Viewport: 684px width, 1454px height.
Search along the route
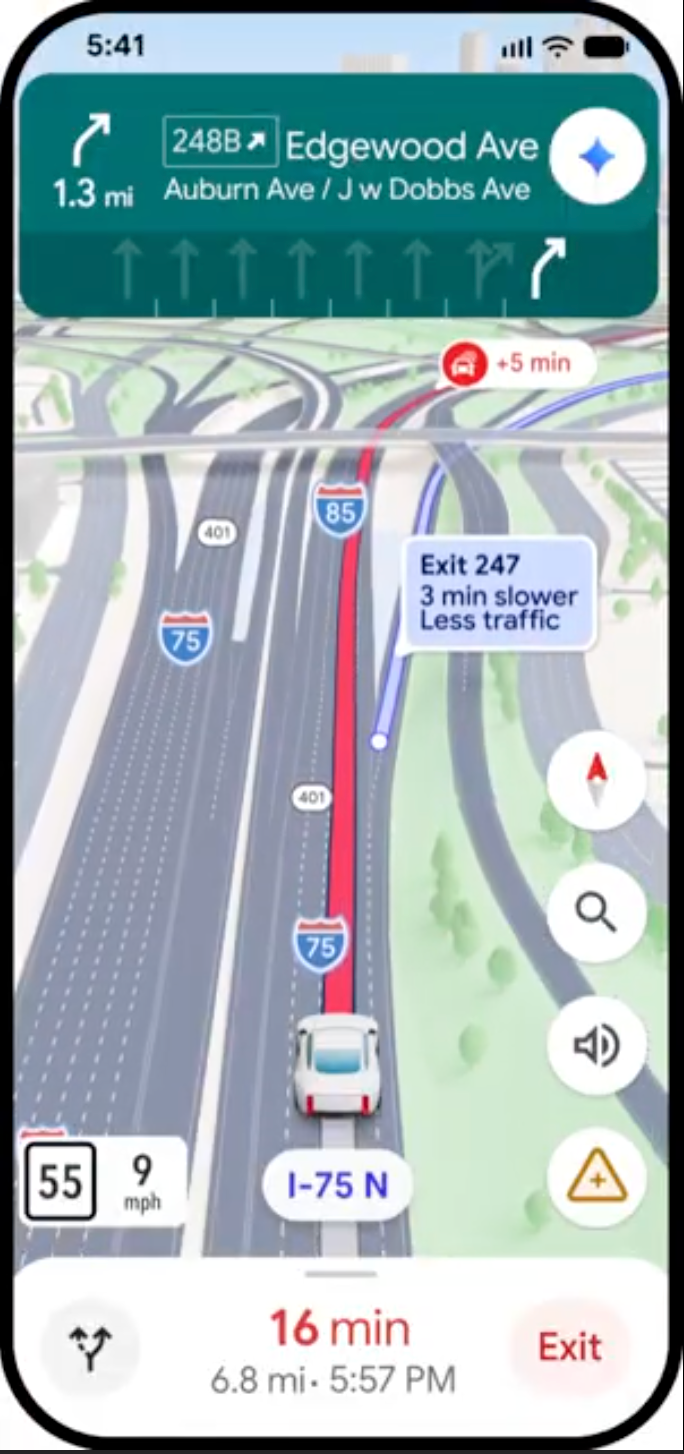tap(596, 913)
